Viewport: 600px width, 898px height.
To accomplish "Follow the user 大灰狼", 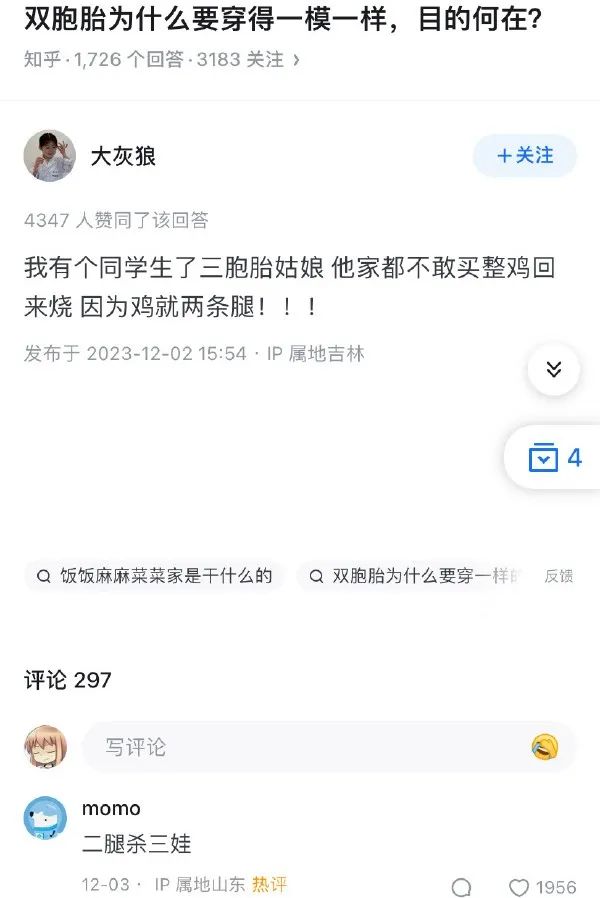I will [x=525, y=156].
